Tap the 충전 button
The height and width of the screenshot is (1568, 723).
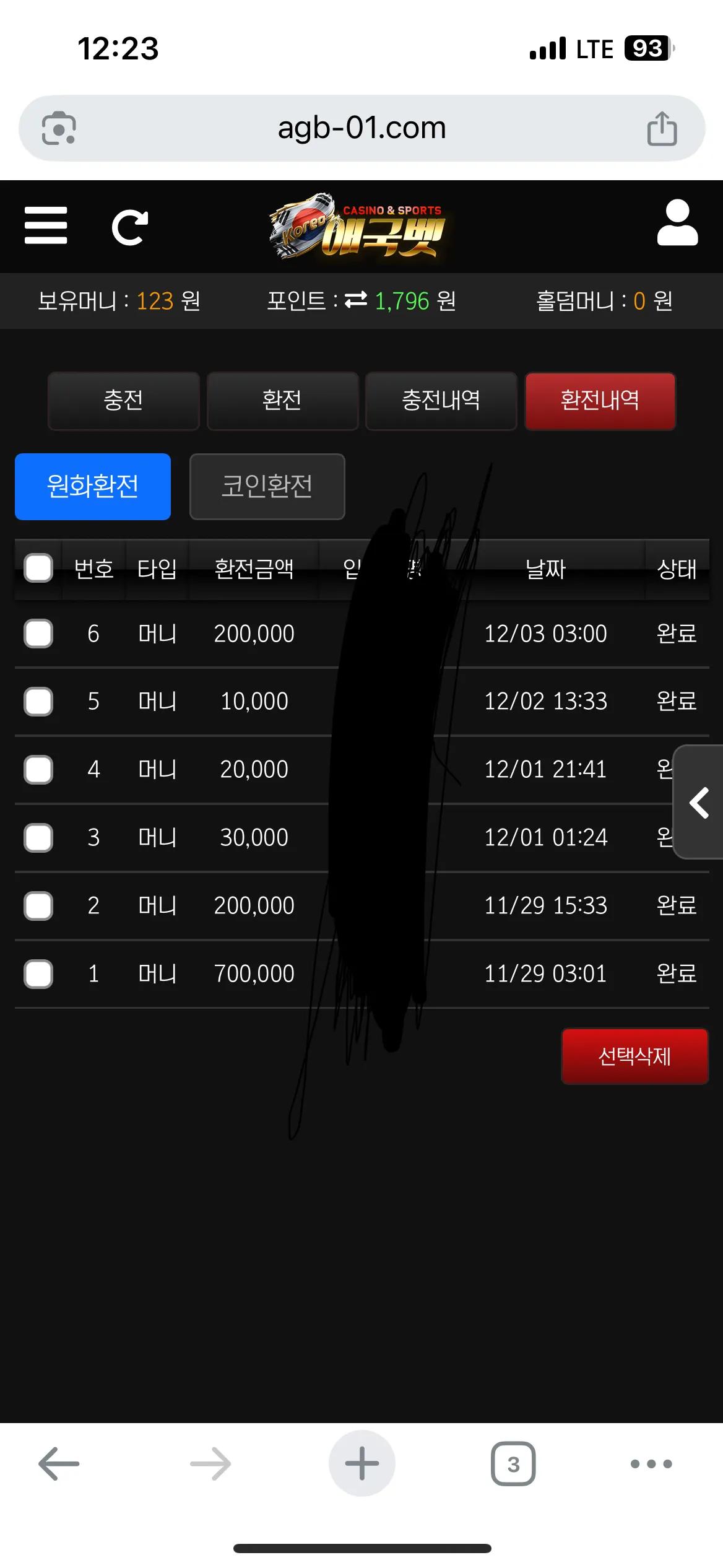(124, 401)
